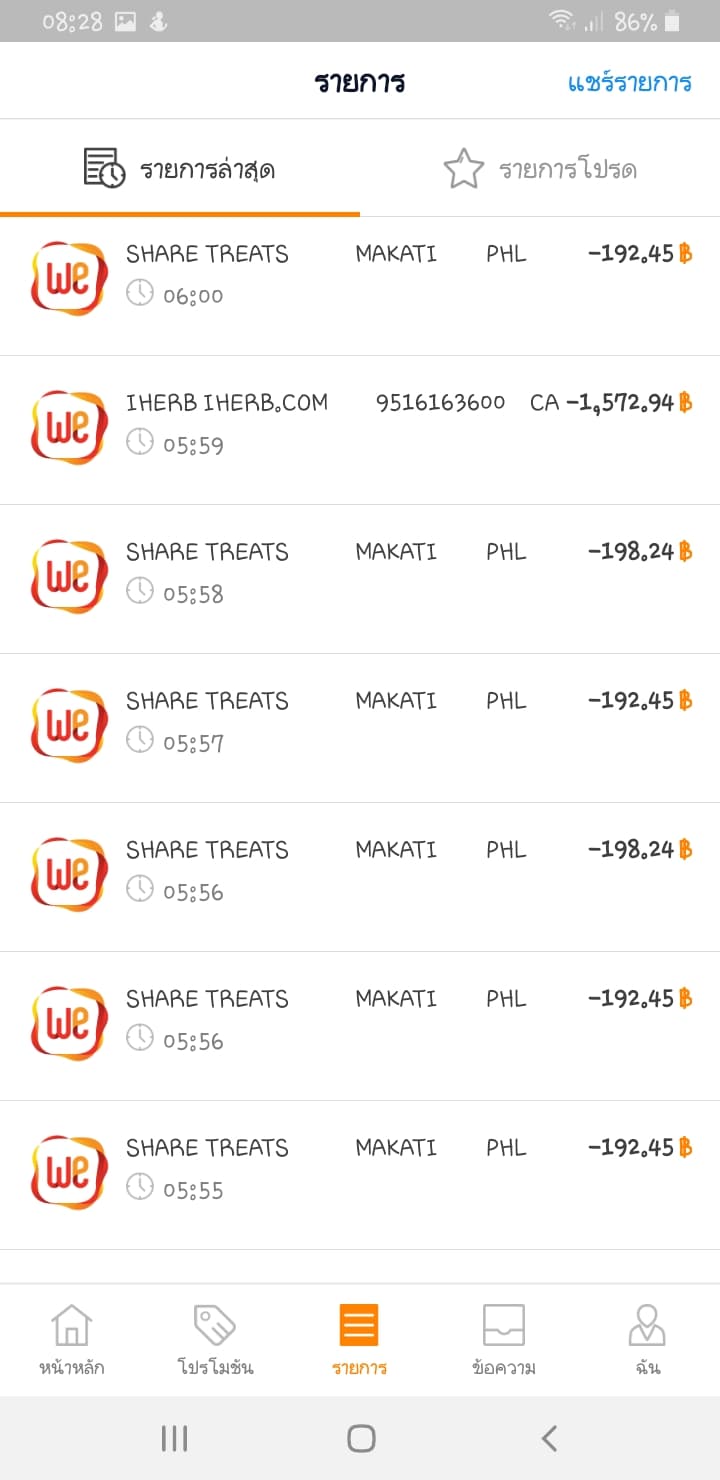This screenshot has height=1480, width=720.
Task: Open the ข้อความ messages tab
Action: point(504,1340)
